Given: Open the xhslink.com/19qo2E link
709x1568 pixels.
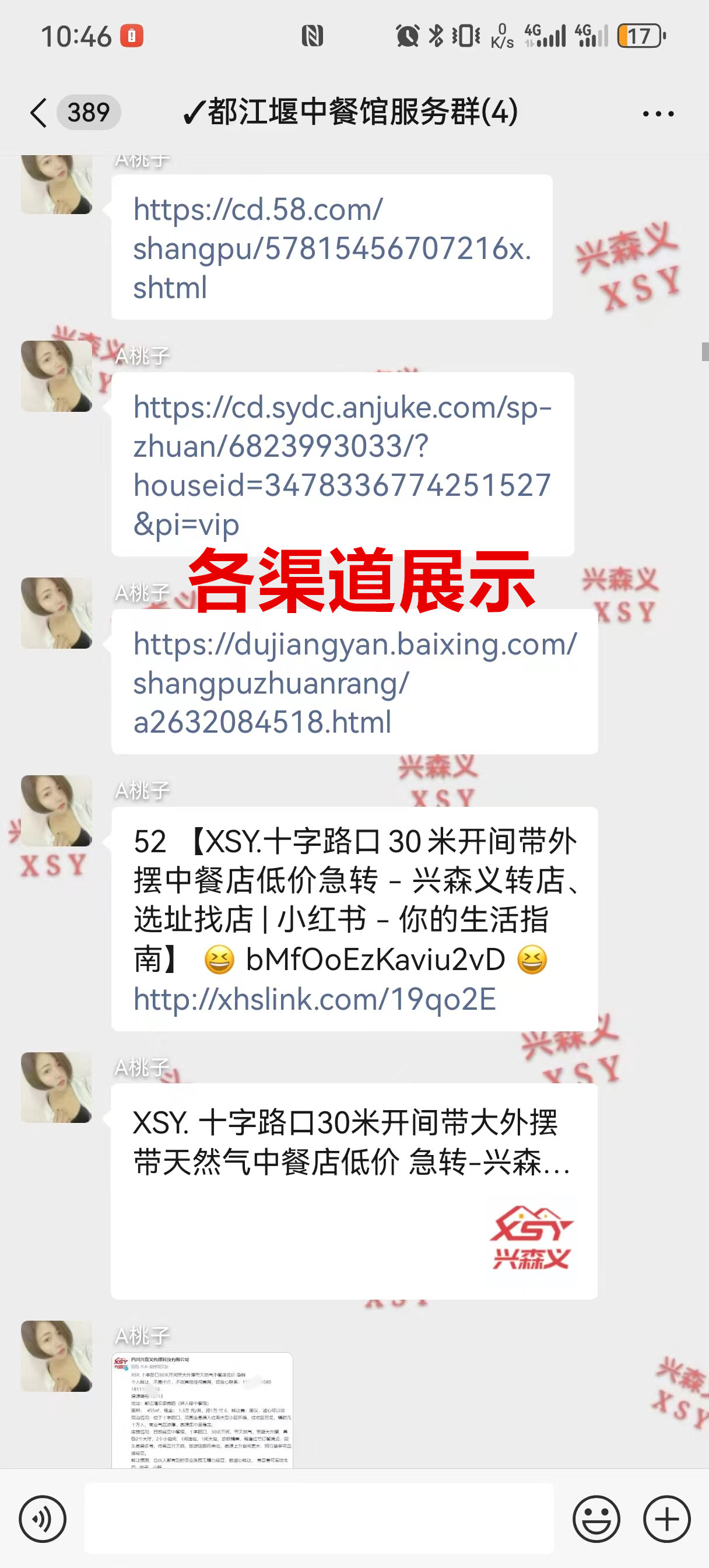Looking at the screenshot, I should point(315,999).
